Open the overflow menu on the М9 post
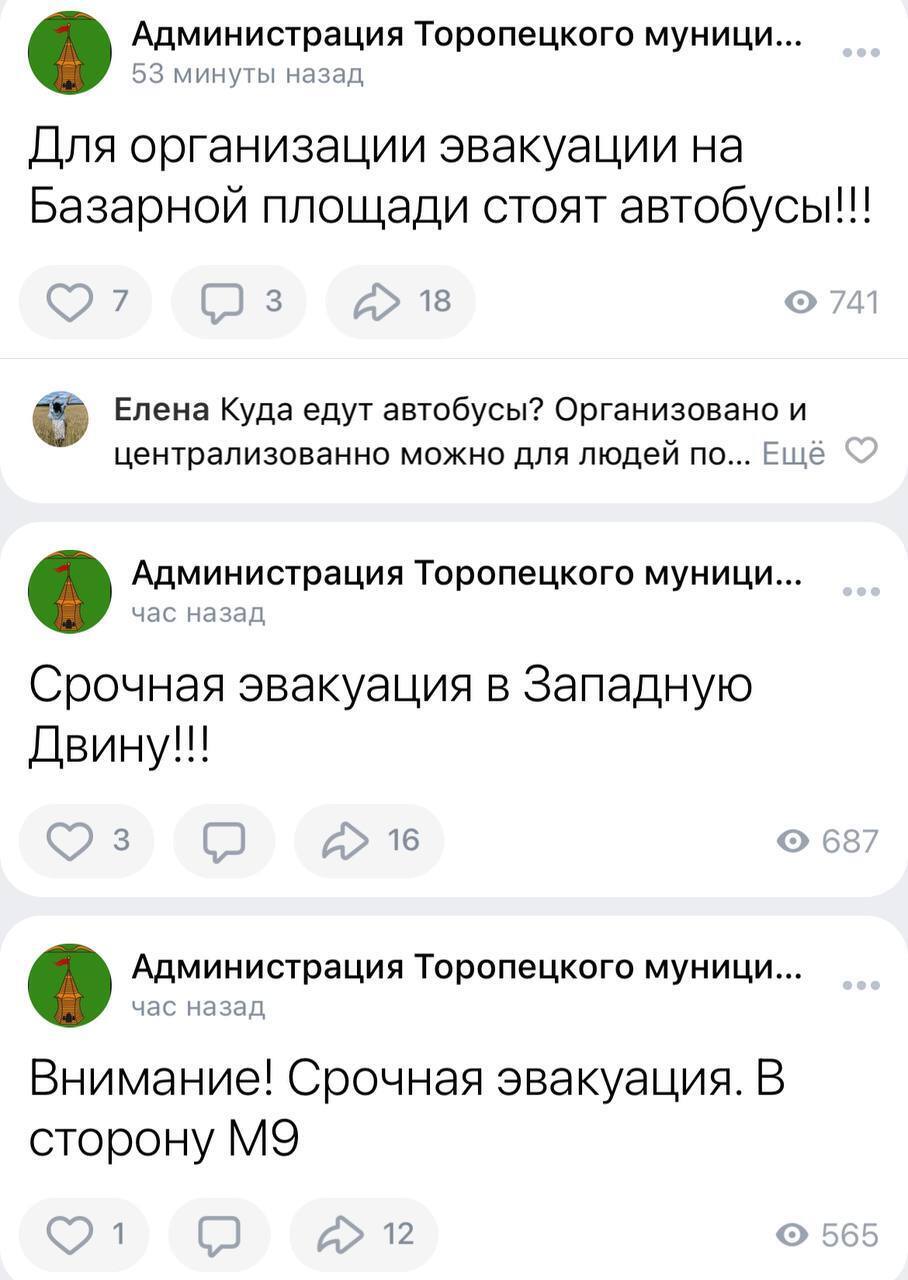The width and height of the screenshot is (908, 1280). coord(860,986)
